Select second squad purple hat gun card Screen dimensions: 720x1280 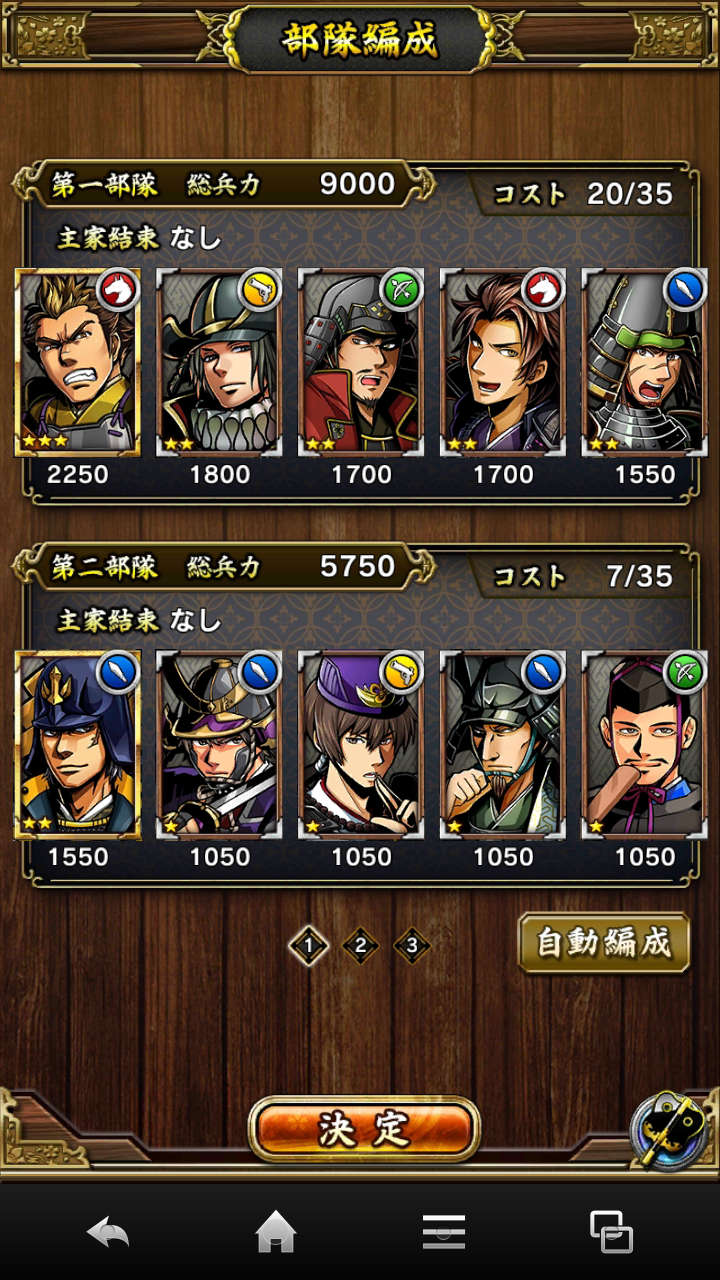coord(361,745)
